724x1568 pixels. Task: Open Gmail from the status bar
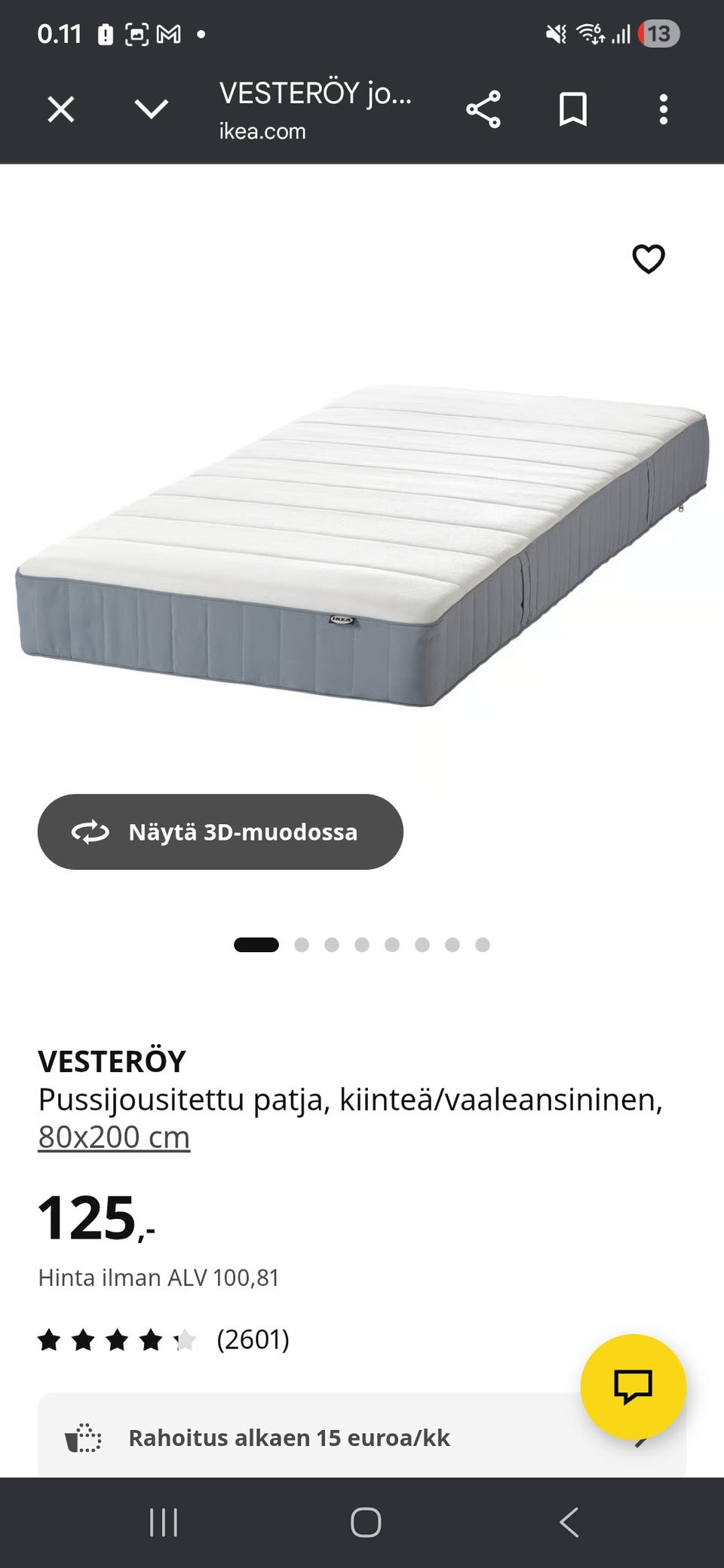click(x=167, y=34)
